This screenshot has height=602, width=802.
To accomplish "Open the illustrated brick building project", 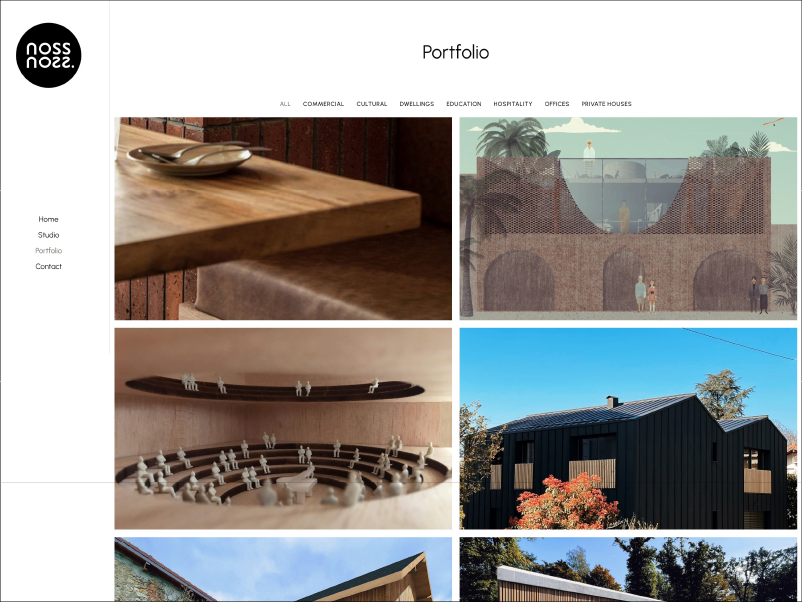I will coord(628,219).
